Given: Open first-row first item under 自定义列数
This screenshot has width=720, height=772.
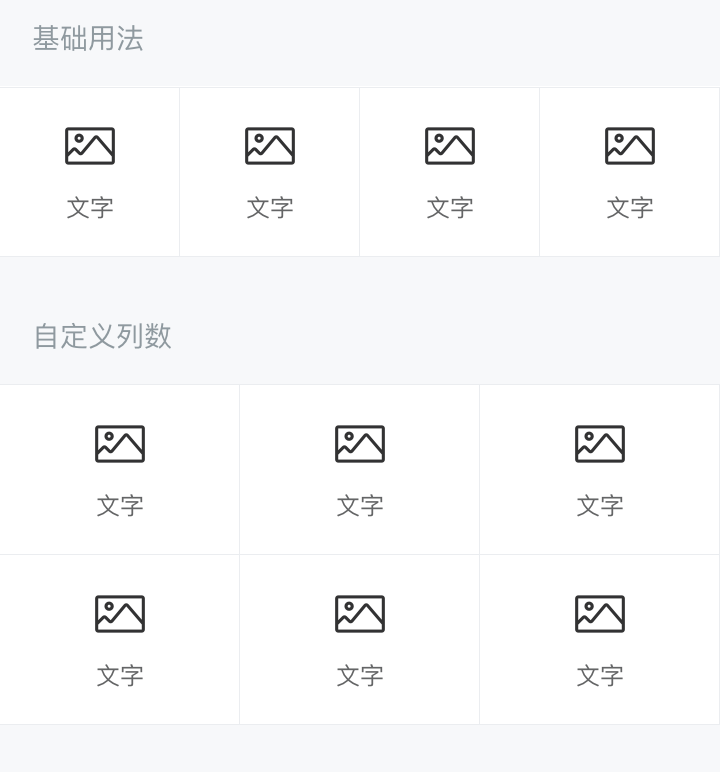Looking at the screenshot, I should click(120, 470).
